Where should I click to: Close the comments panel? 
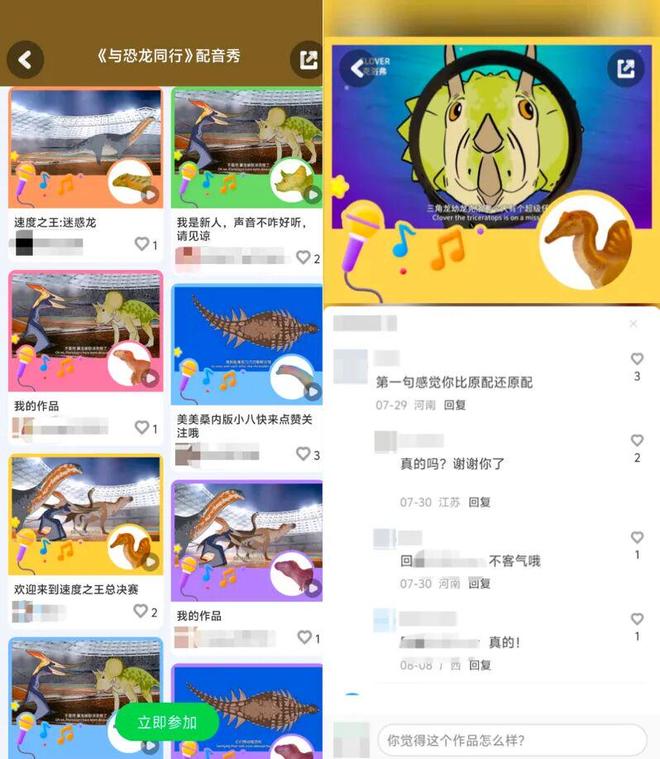pyautogui.click(x=633, y=324)
